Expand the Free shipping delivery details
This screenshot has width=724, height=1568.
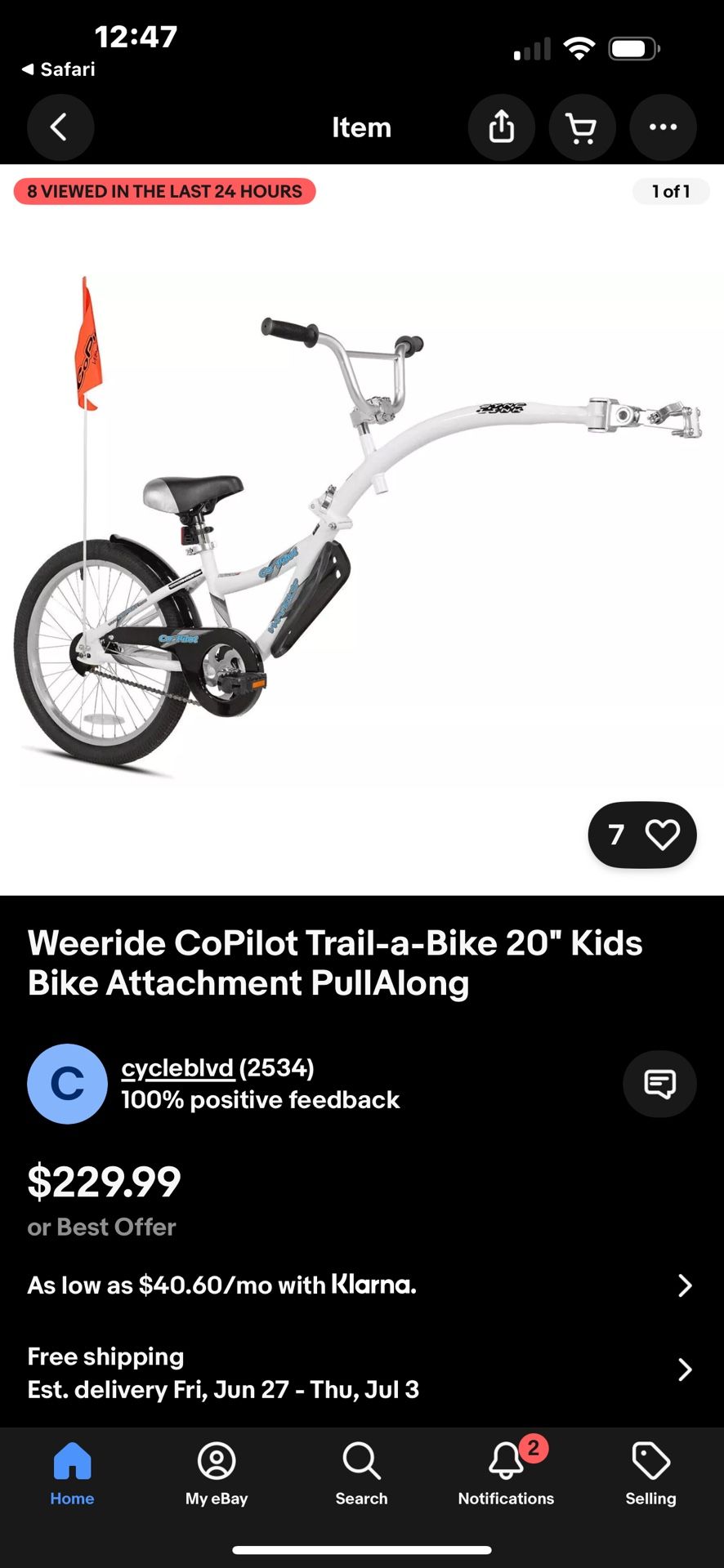685,1370
